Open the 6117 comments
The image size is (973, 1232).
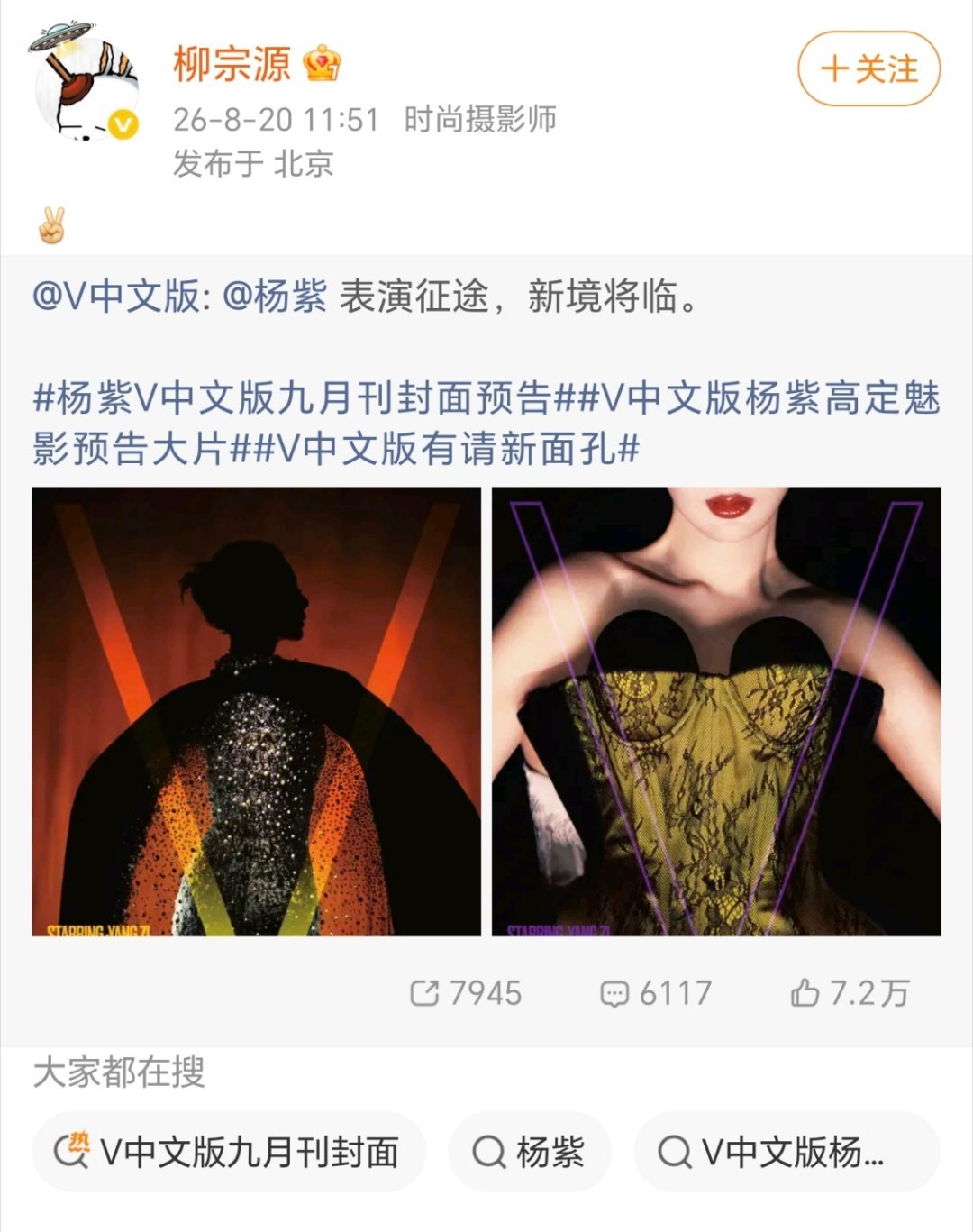tap(656, 993)
